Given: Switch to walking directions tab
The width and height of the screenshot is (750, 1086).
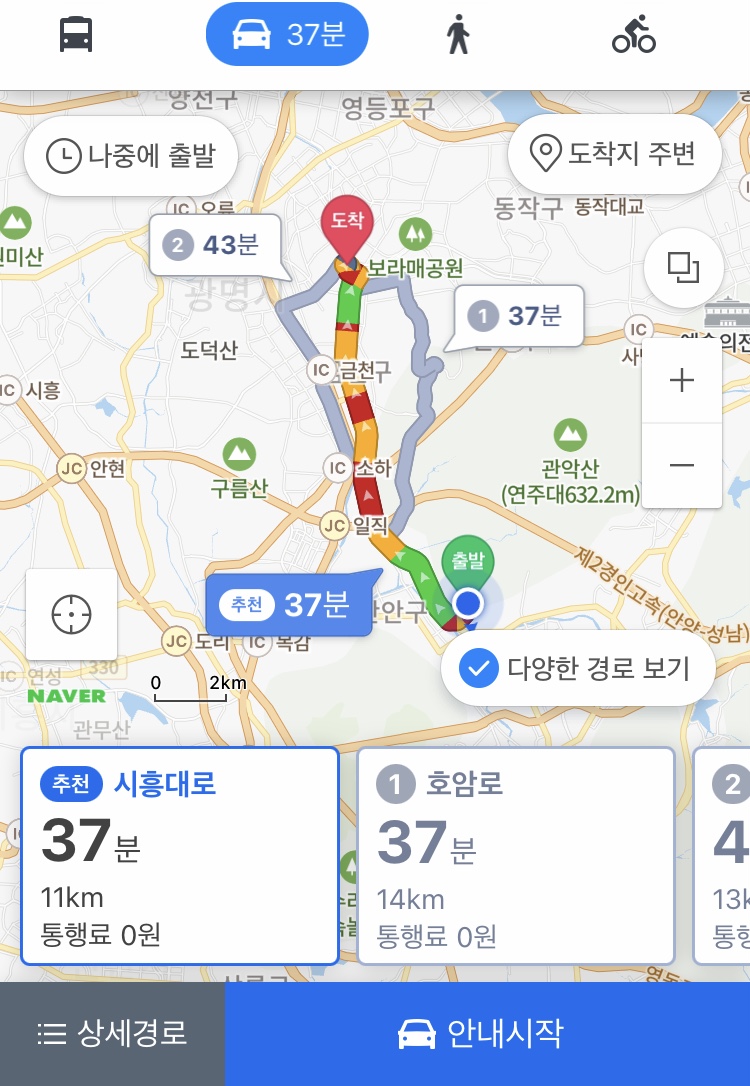Looking at the screenshot, I should (458, 35).
